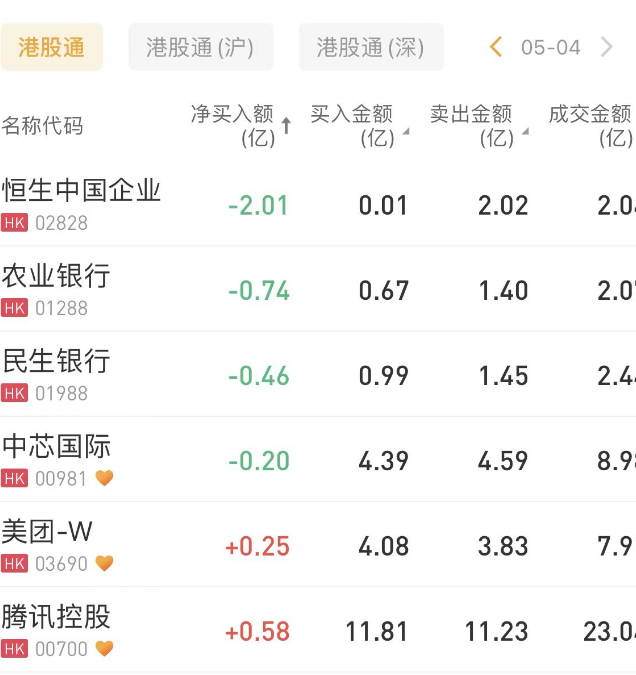
Task: Sort by 卖出金额 column
Action: (478, 126)
